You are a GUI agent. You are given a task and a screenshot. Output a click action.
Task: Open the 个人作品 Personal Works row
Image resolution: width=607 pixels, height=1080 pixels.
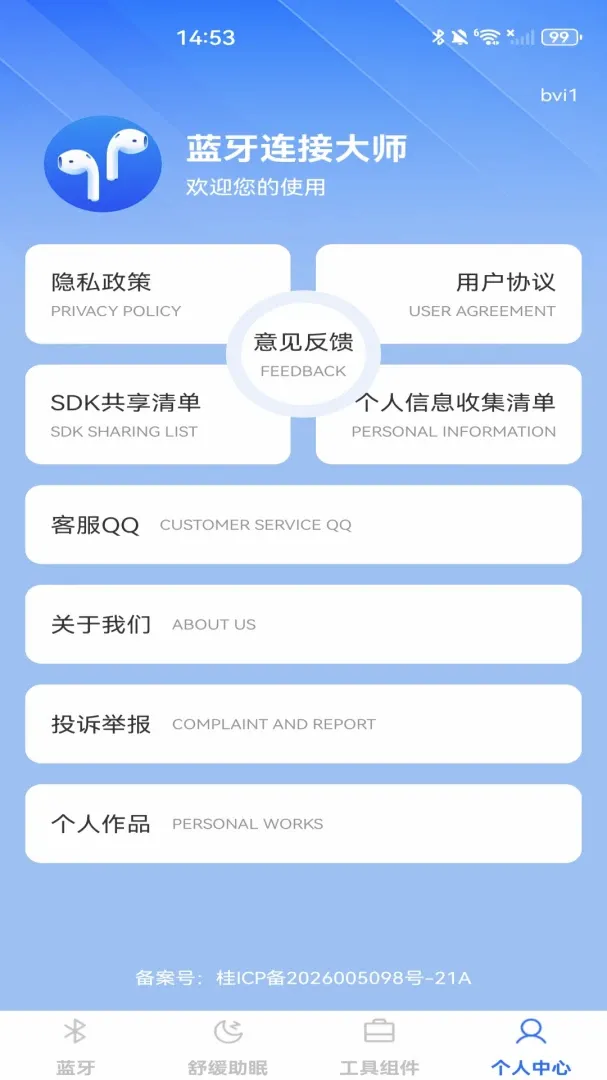pyautogui.click(x=303, y=824)
